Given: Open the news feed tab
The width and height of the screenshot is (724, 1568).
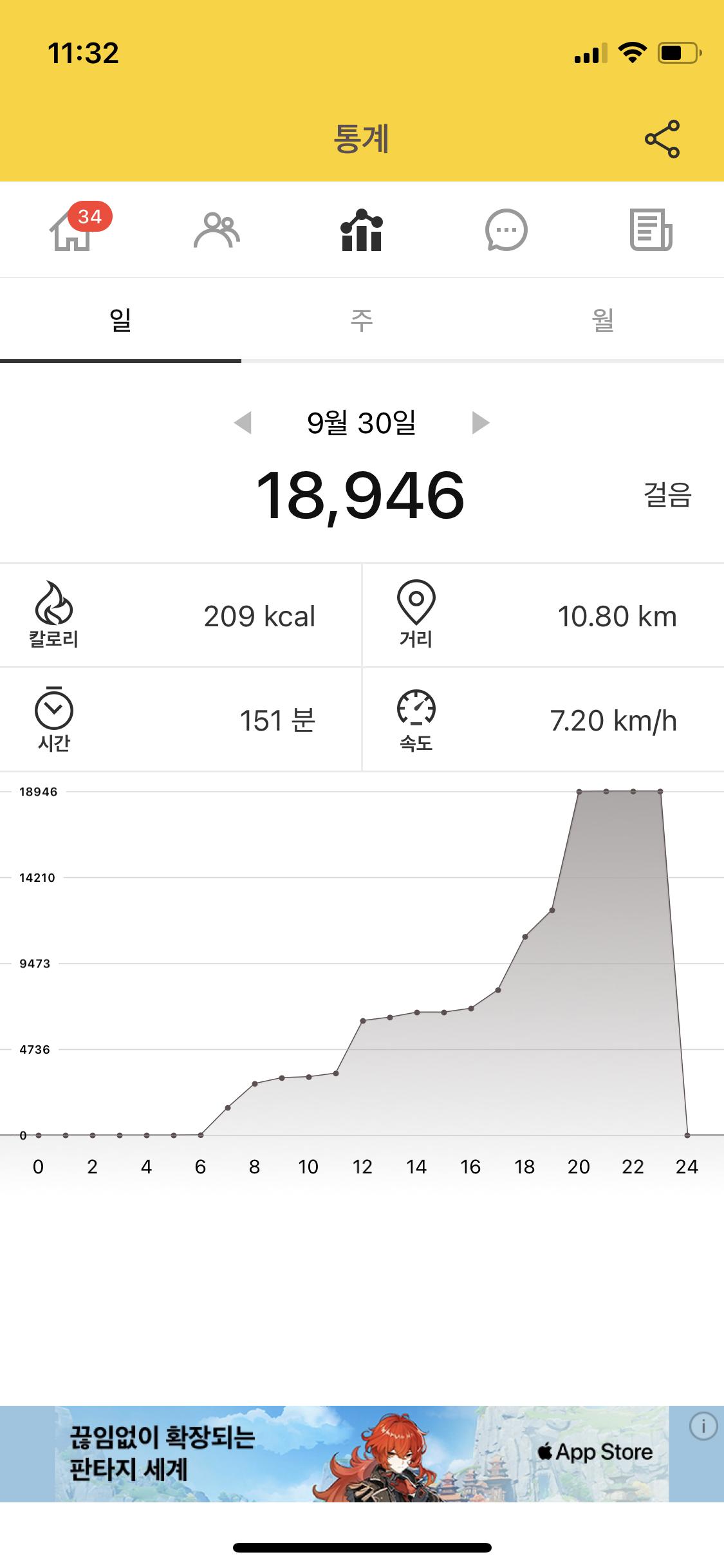Looking at the screenshot, I should (x=650, y=230).
